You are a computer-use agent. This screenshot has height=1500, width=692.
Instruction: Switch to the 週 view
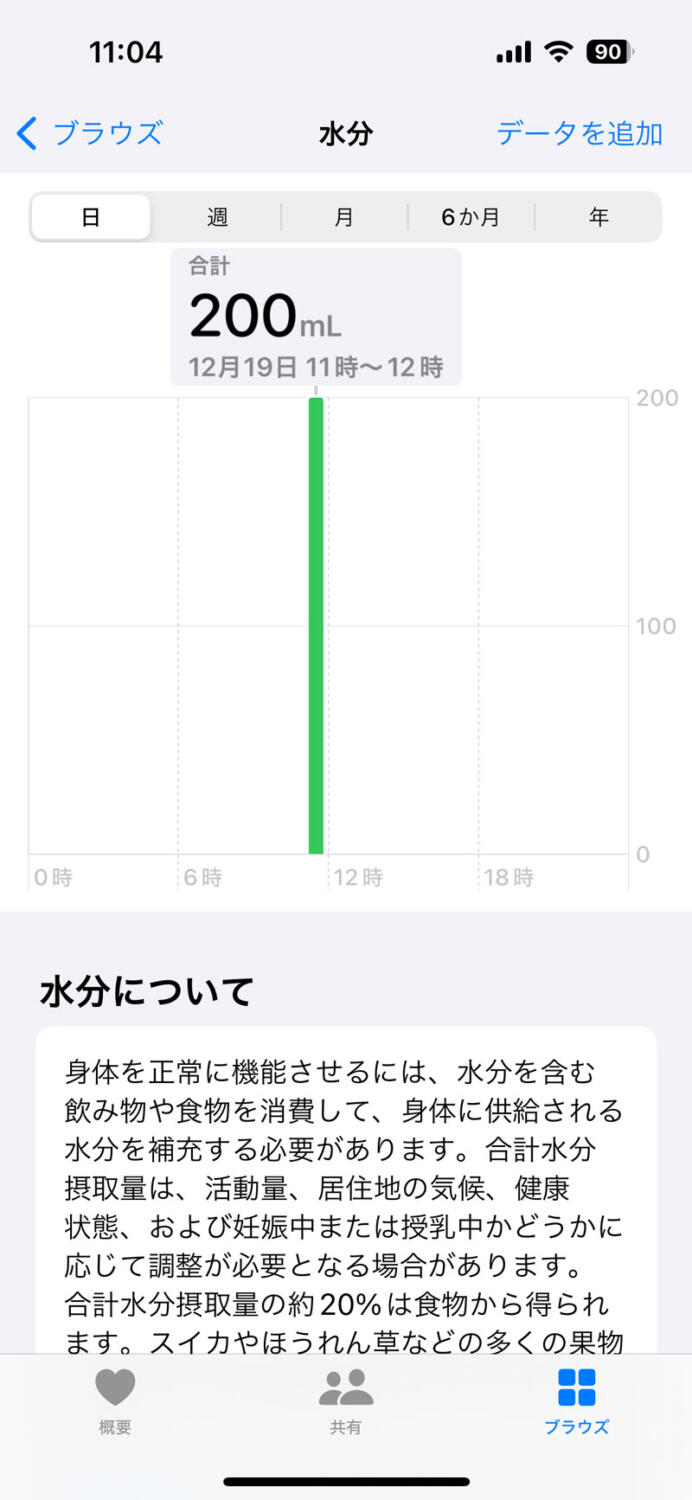[217, 217]
